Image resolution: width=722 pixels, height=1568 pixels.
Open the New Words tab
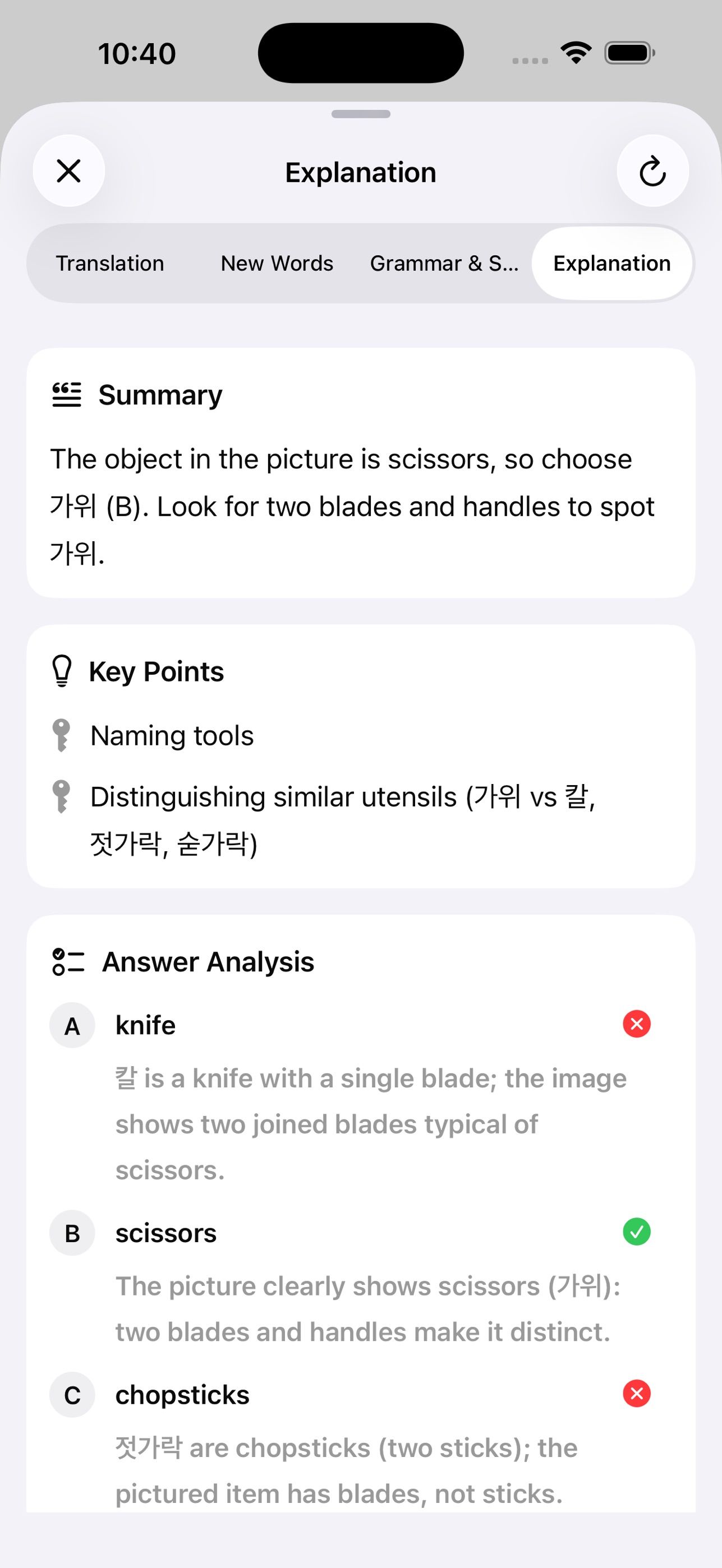[277, 264]
